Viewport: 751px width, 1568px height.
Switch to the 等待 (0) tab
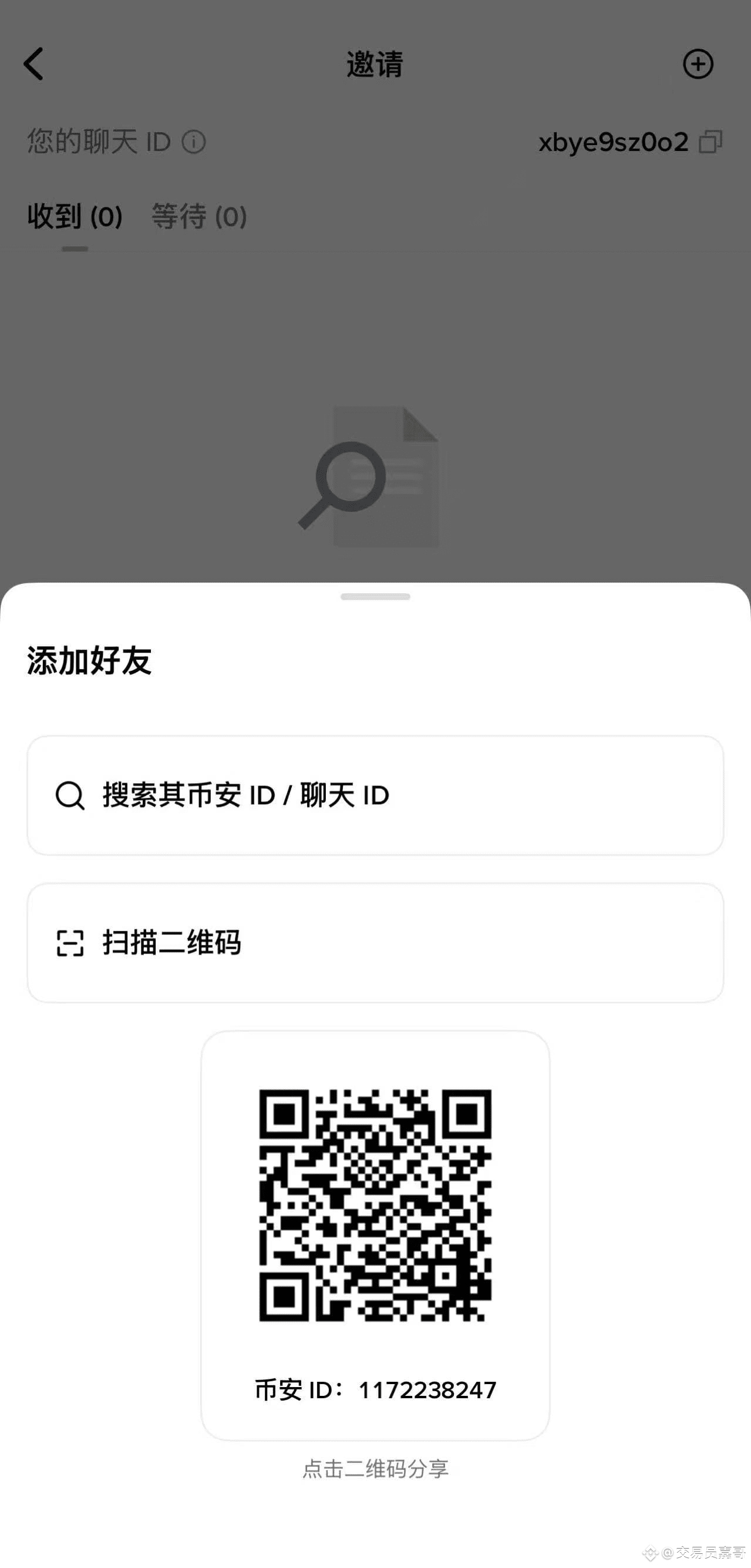[x=199, y=217]
